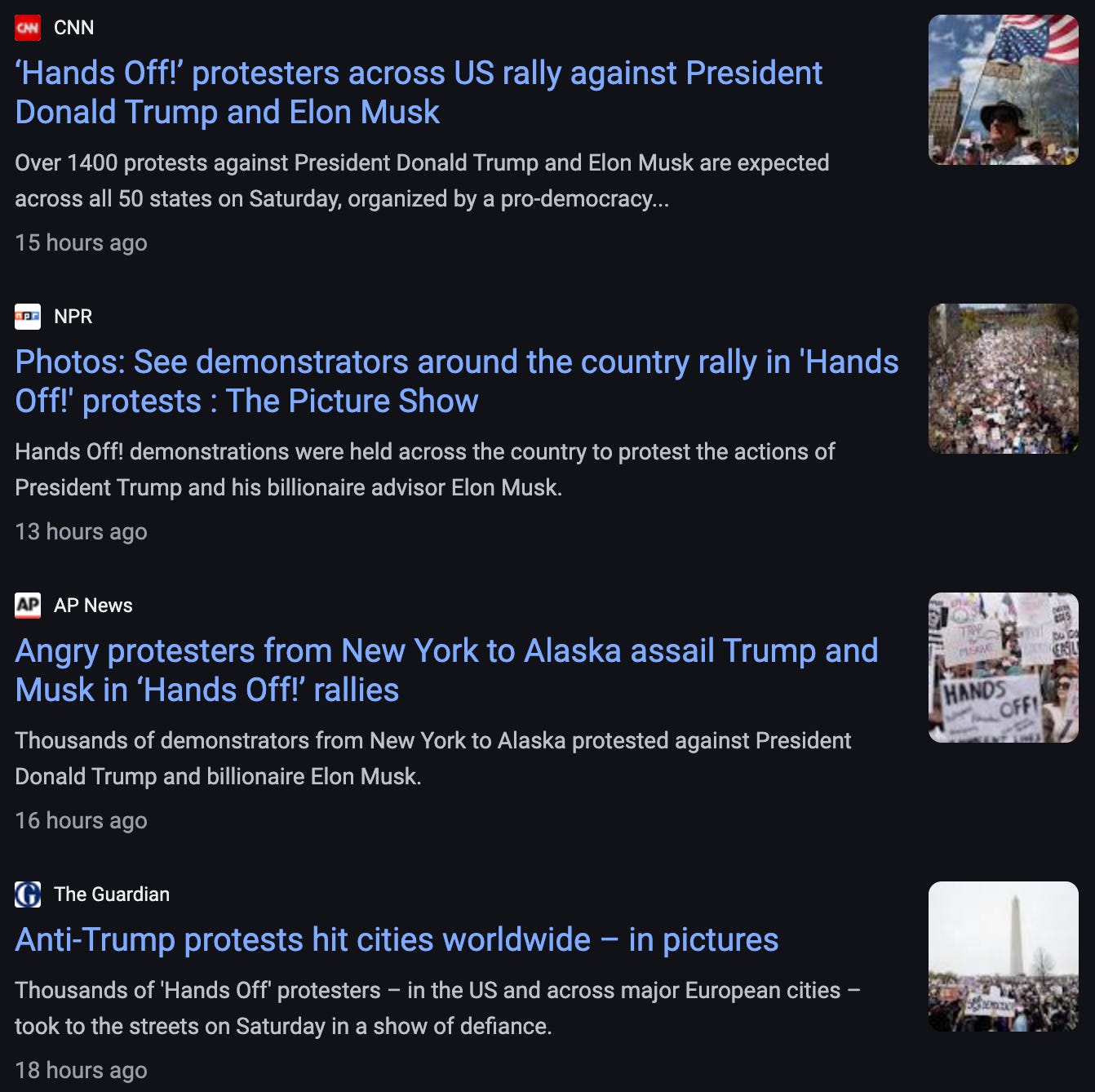Screen dimensions: 1095x1092
Task: Open AP News 'Angry protesters' headline
Action: click(x=446, y=670)
